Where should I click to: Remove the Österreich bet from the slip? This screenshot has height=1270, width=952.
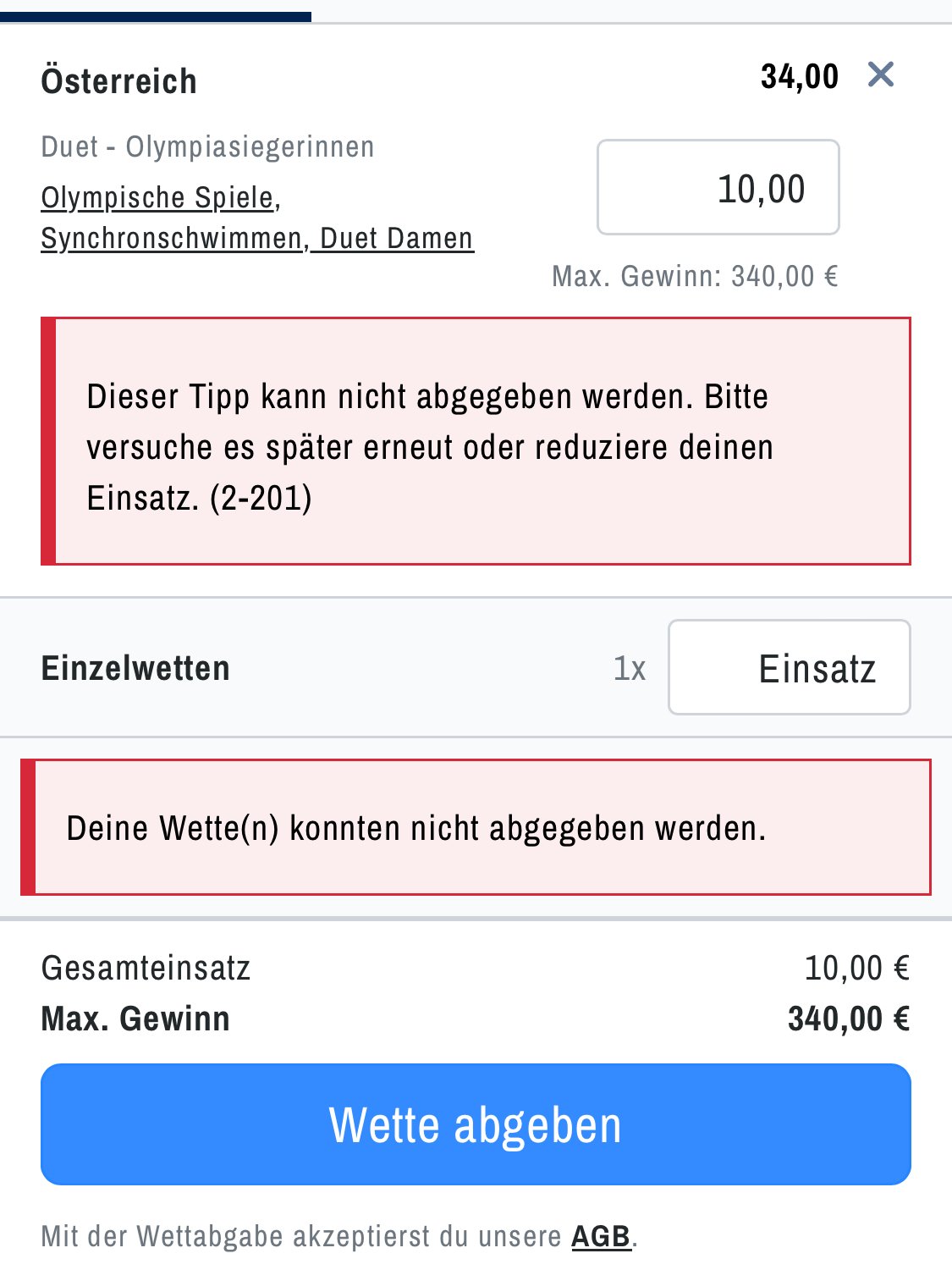(880, 75)
